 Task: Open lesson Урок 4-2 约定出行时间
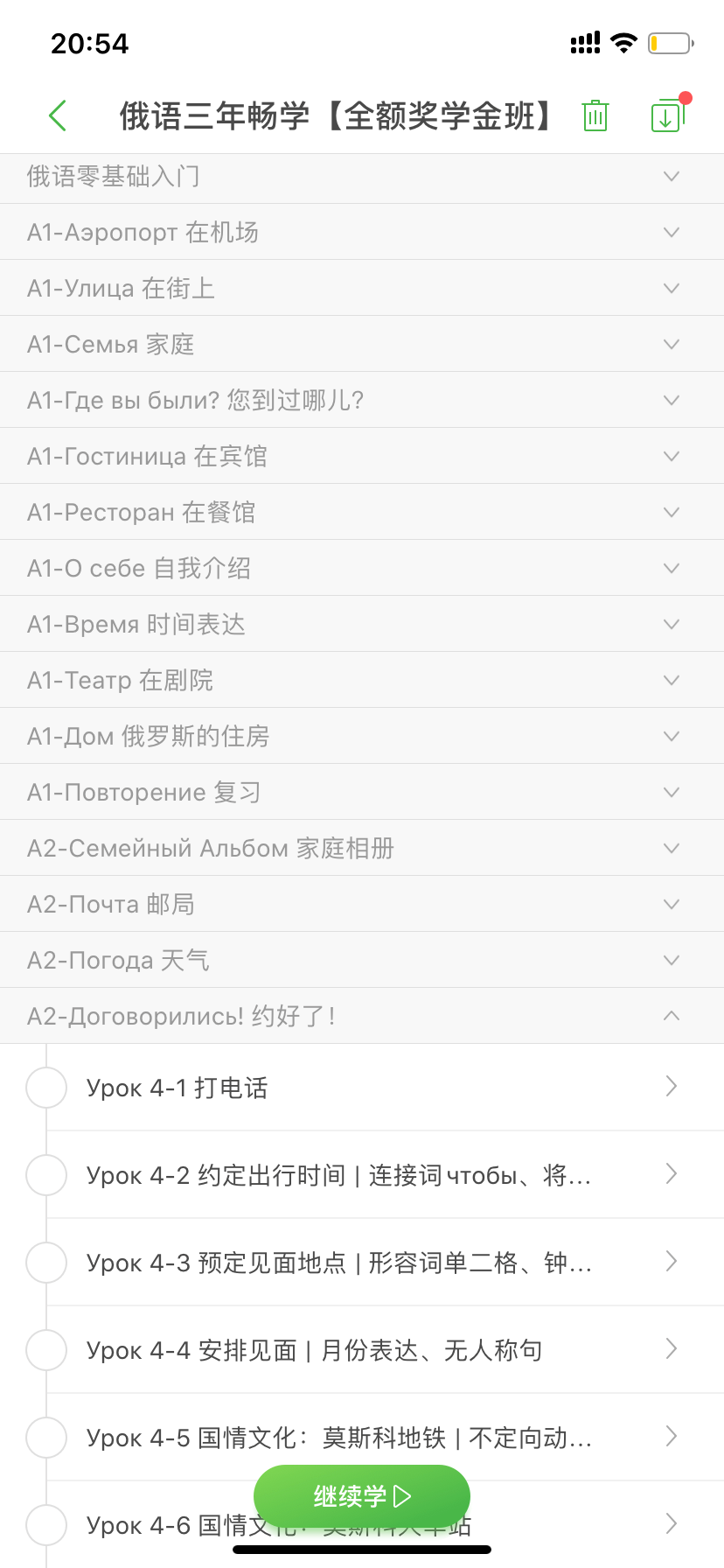362,1174
